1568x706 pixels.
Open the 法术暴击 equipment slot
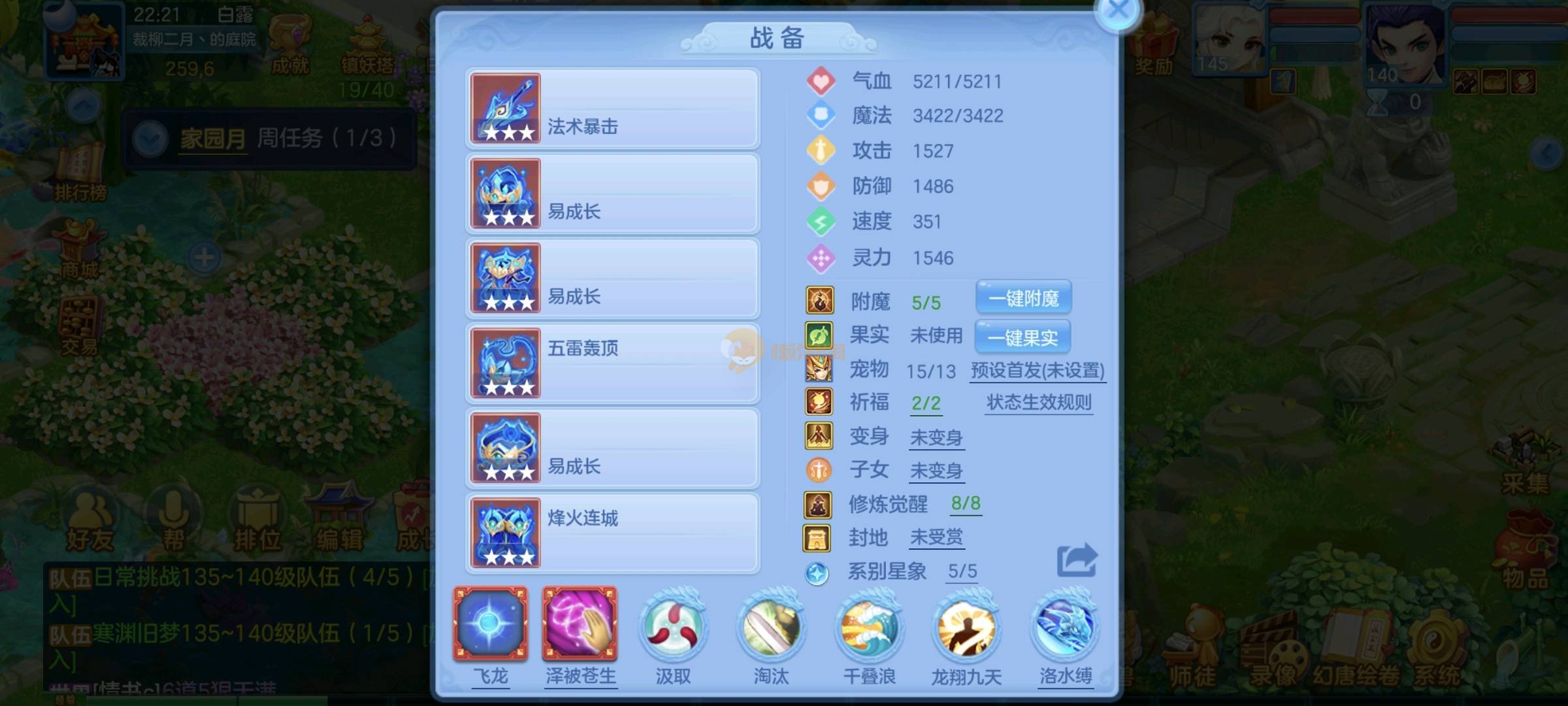tap(613, 109)
